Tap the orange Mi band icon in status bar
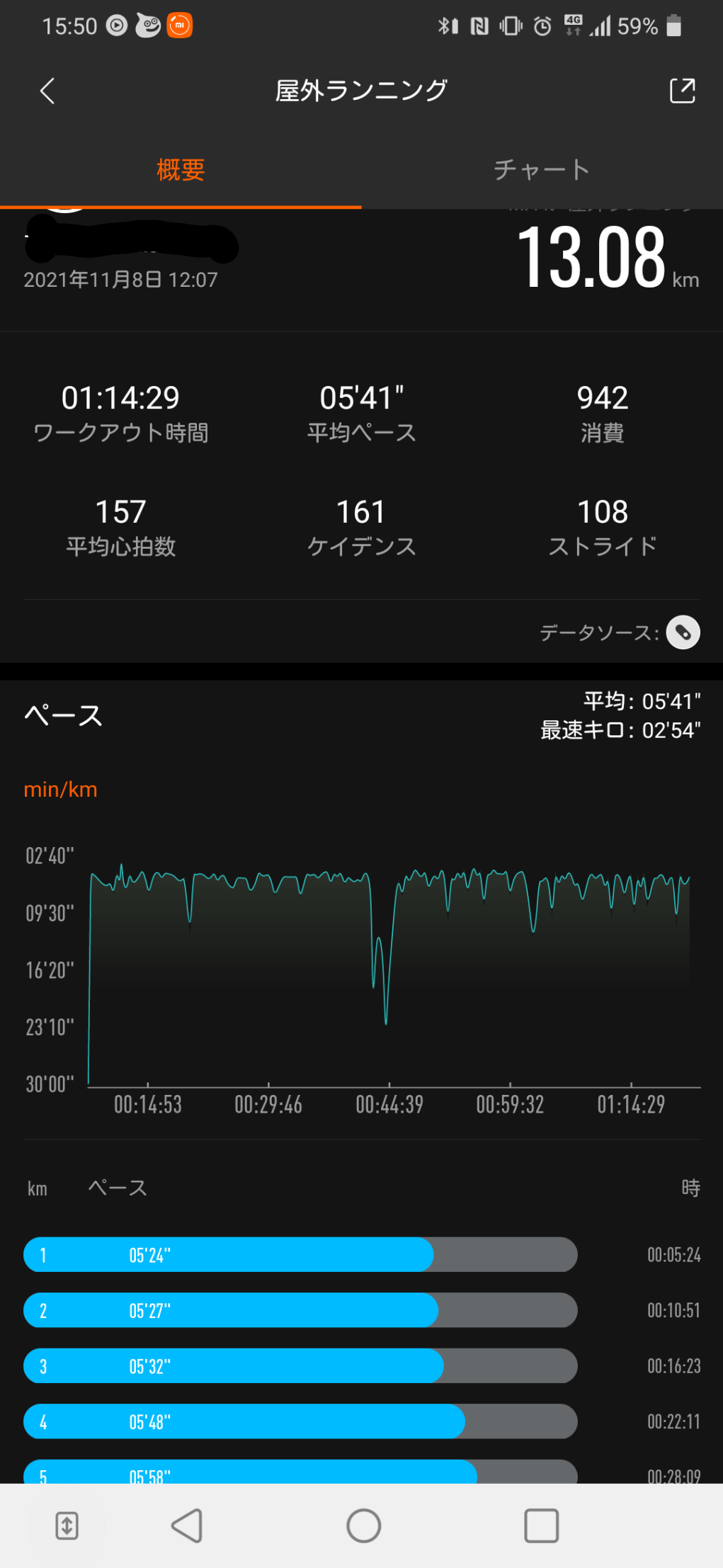Screen dimensions: 723x1568 click(179, 25)
